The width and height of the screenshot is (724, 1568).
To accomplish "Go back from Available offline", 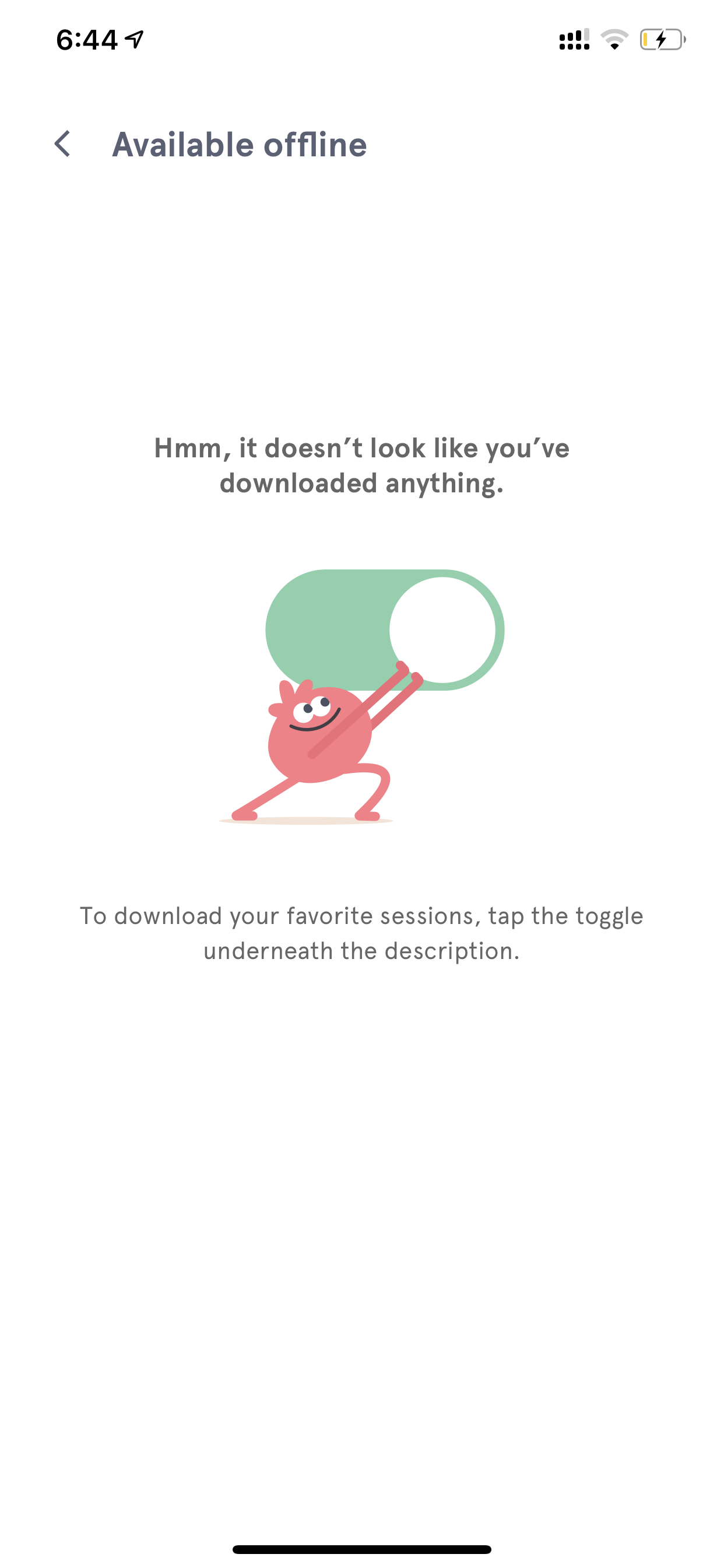I will pyautogui.click(x=62, y=144).
